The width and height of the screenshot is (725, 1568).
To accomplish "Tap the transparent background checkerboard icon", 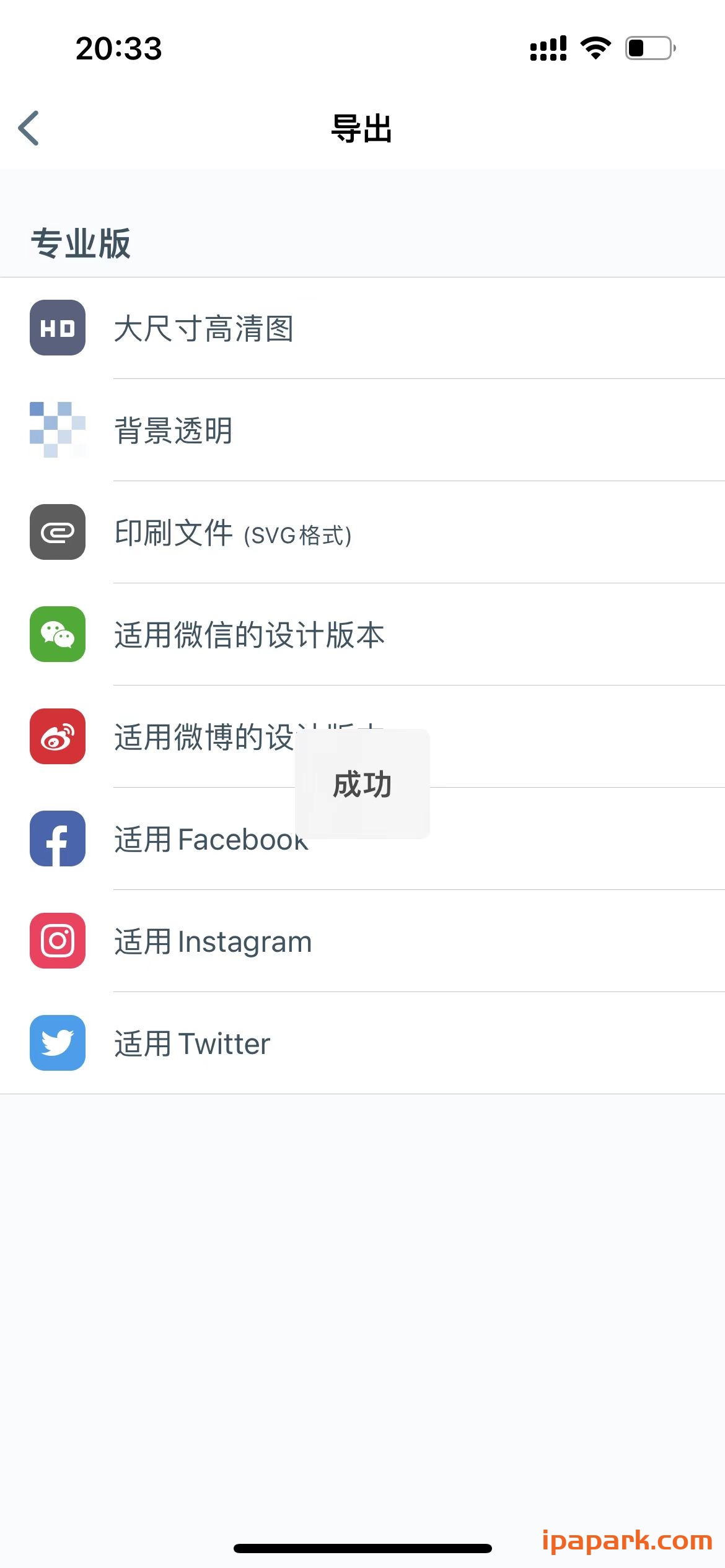I will click(x=57, y=431).
